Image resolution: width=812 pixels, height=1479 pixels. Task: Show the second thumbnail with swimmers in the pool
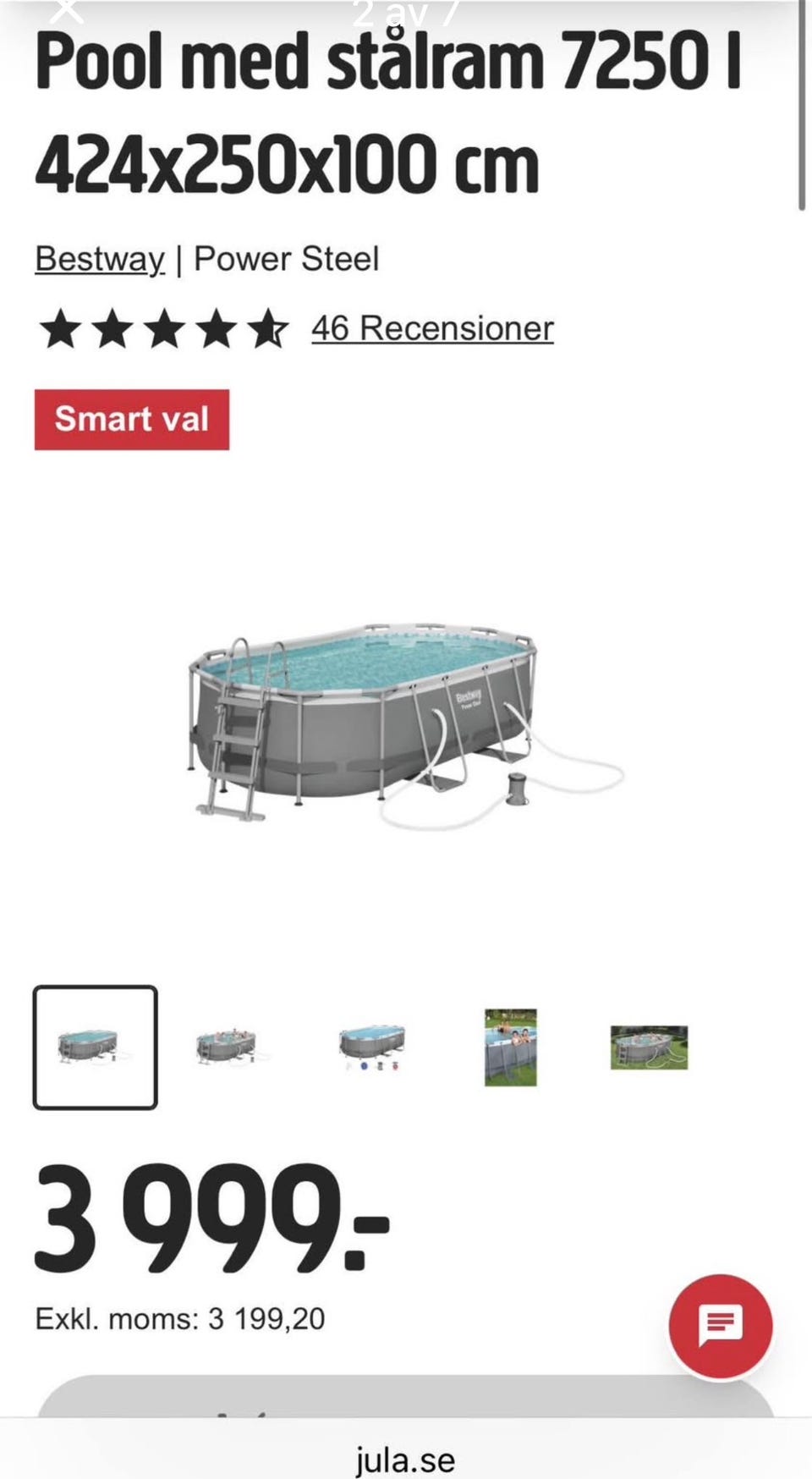point(226,1047)
